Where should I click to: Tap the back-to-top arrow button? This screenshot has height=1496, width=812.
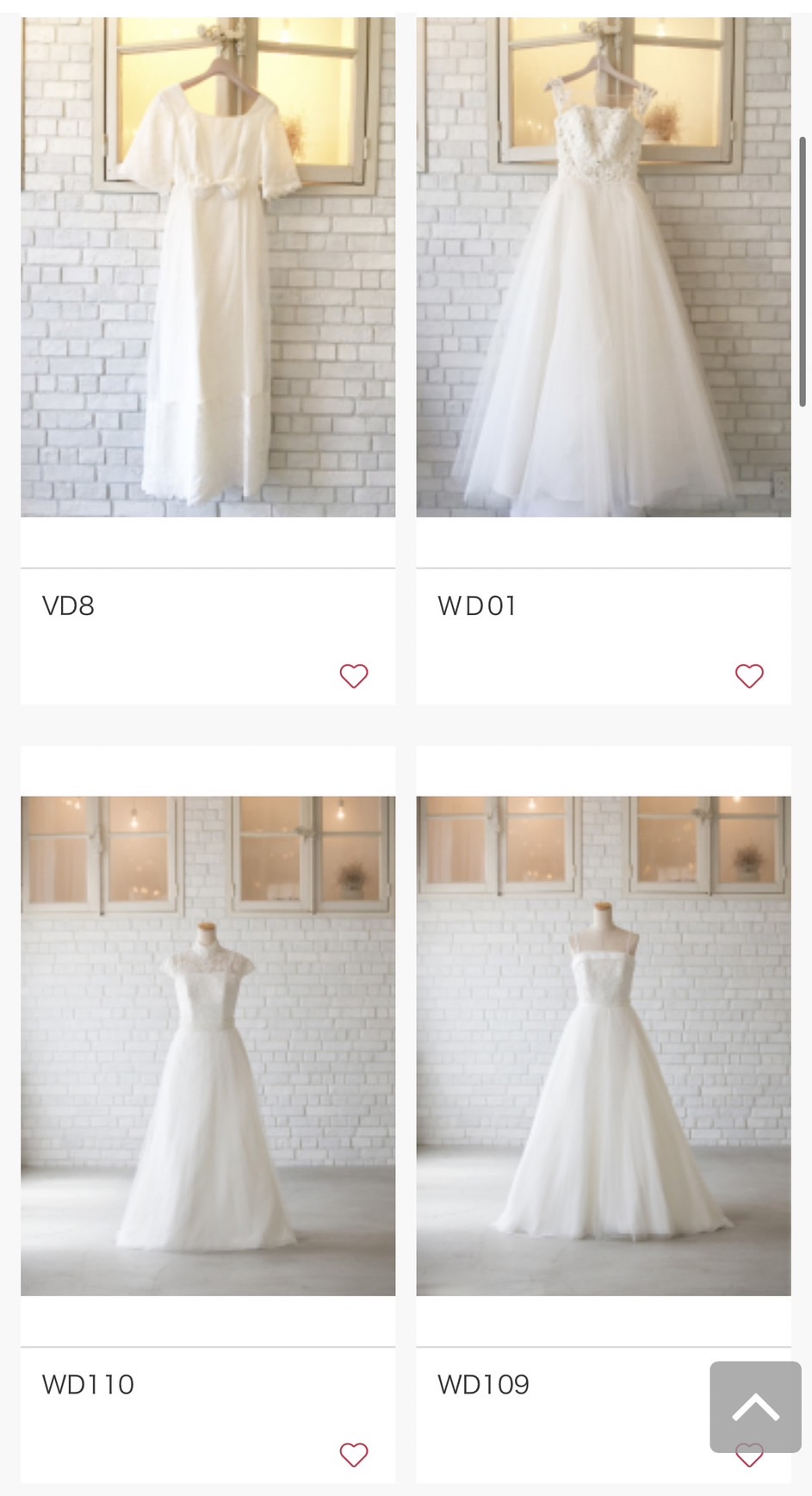tap(755, 1407)
